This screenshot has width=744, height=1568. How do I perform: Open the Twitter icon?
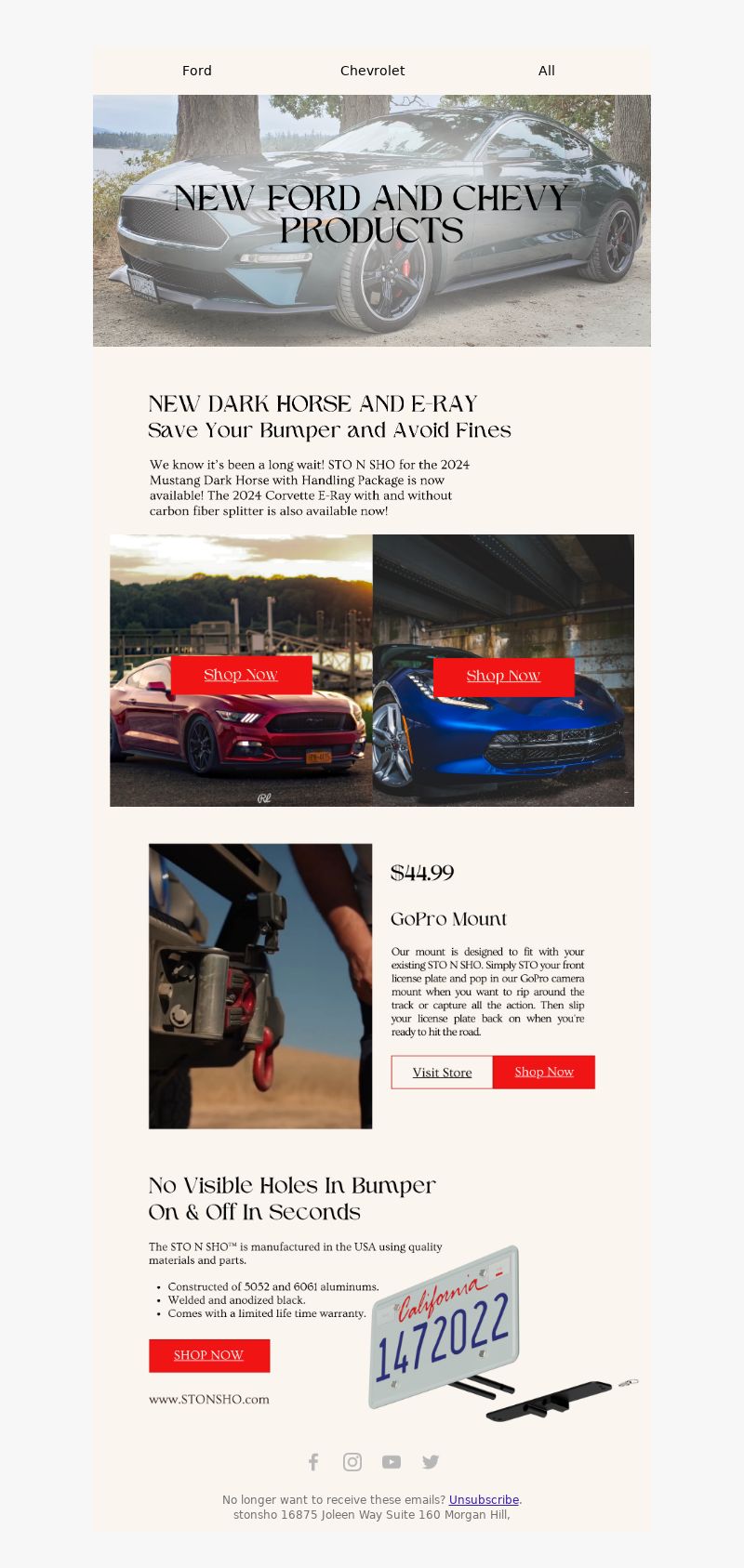click(431, 1462)
